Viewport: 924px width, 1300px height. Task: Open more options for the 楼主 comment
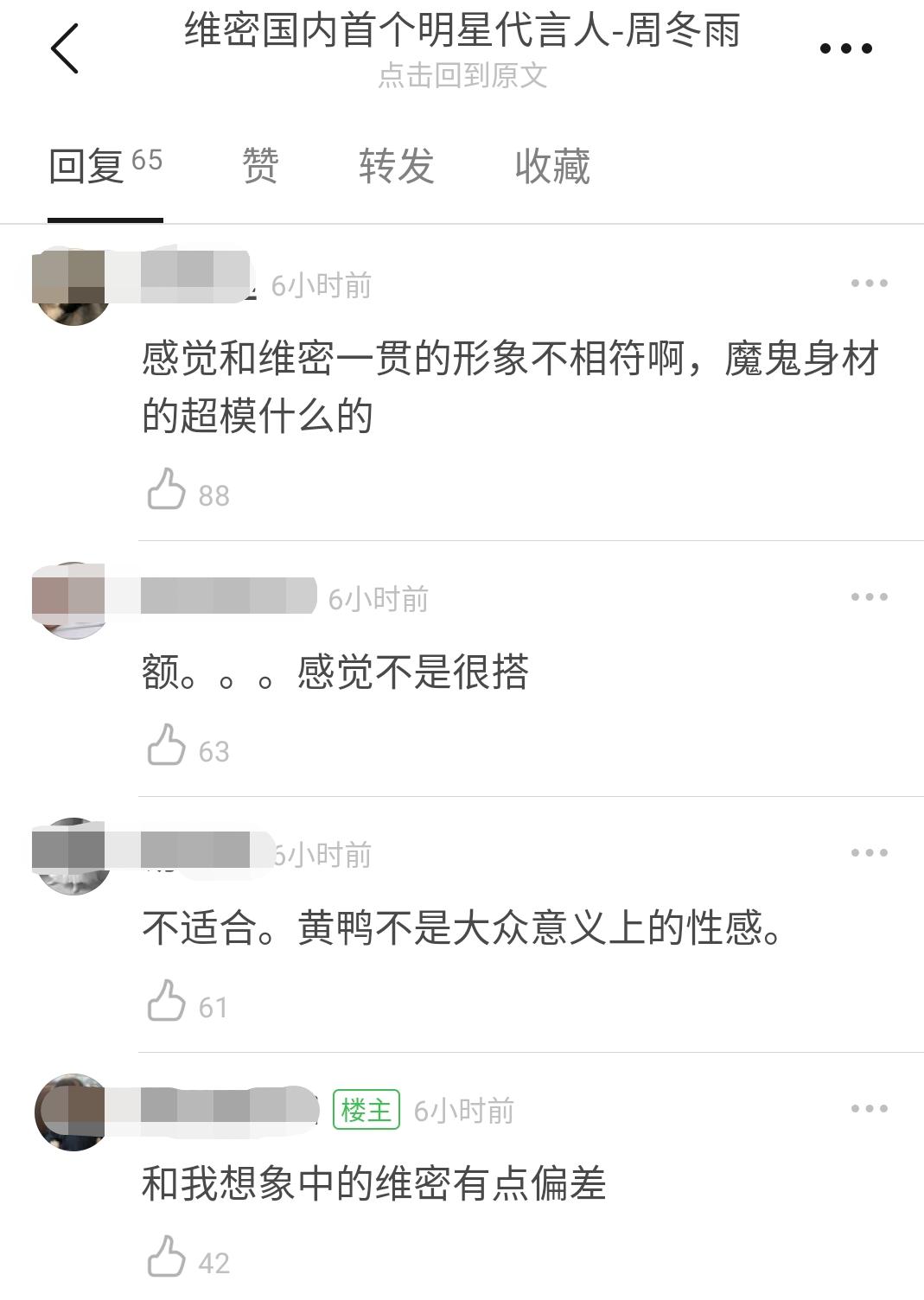[869, 1109]
